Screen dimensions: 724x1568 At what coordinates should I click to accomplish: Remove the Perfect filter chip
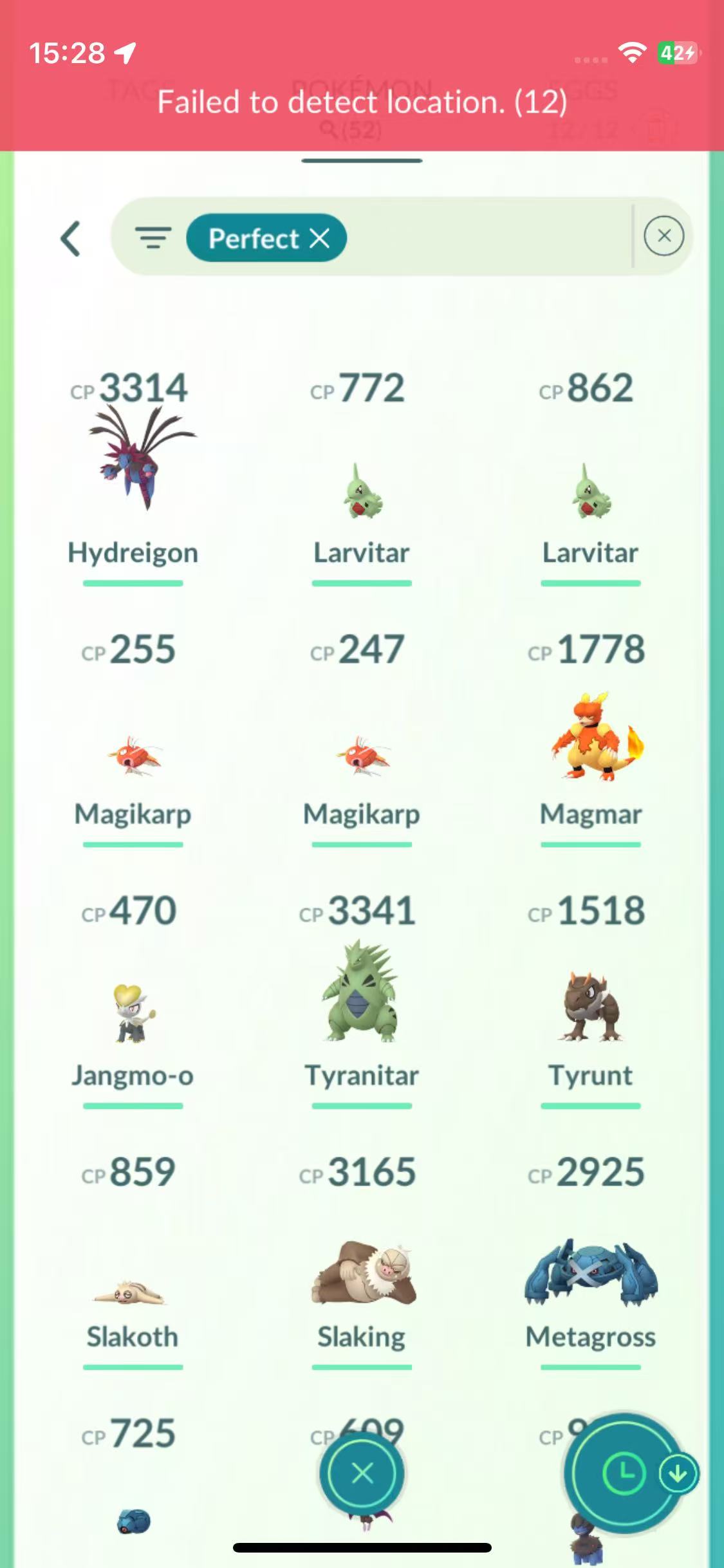pos(320,238)
